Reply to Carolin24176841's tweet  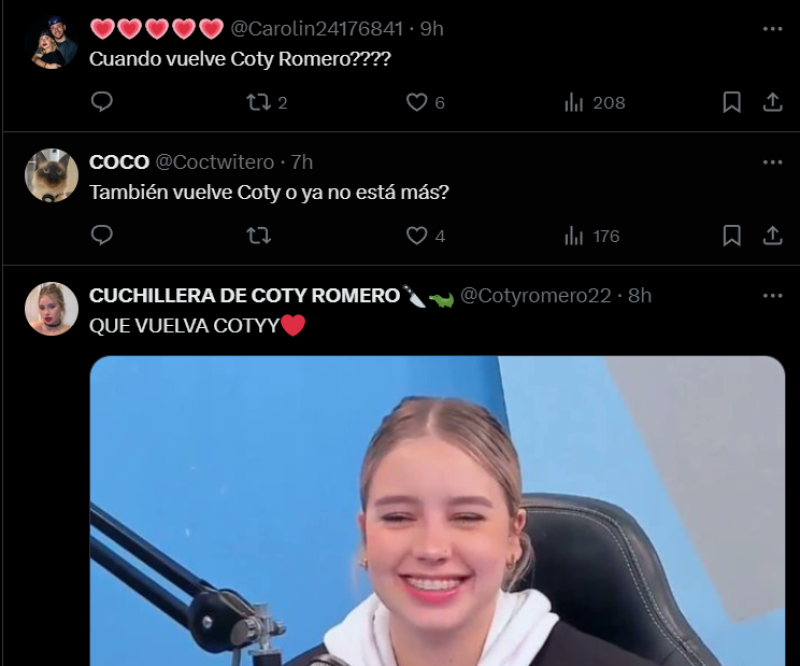tap(102, 102)
